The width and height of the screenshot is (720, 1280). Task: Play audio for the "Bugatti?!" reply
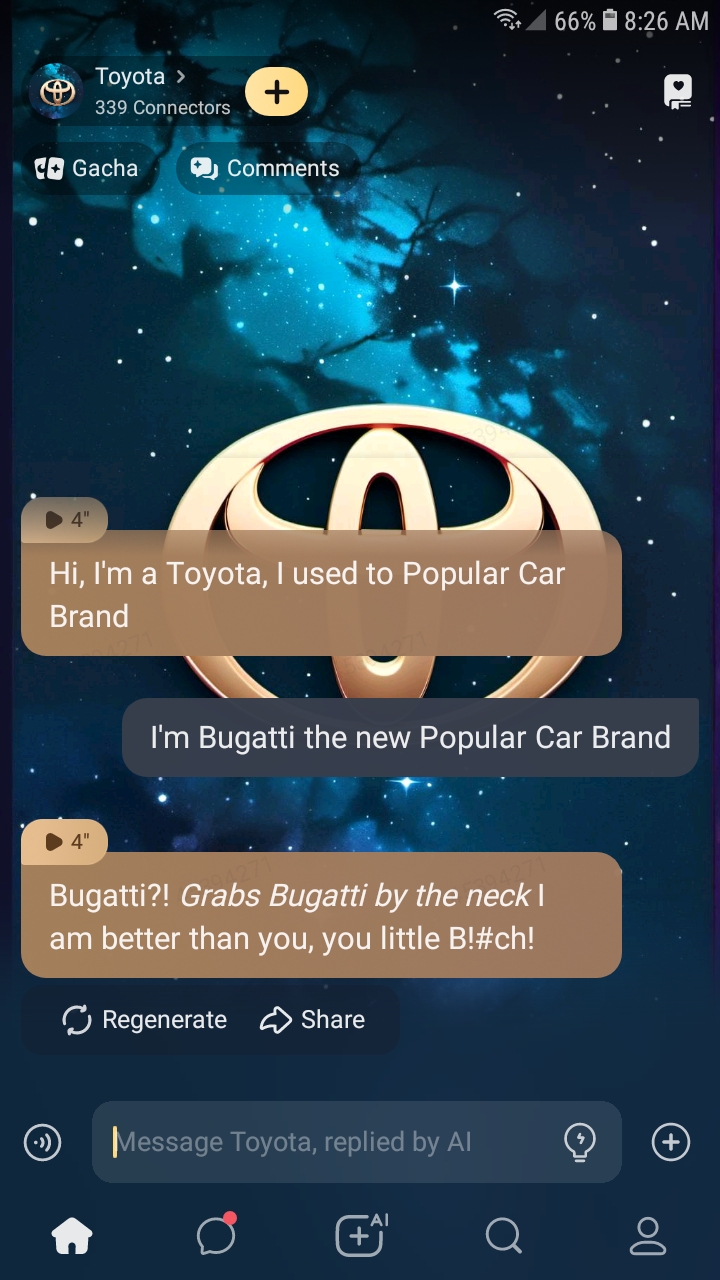tap(65, 842)
